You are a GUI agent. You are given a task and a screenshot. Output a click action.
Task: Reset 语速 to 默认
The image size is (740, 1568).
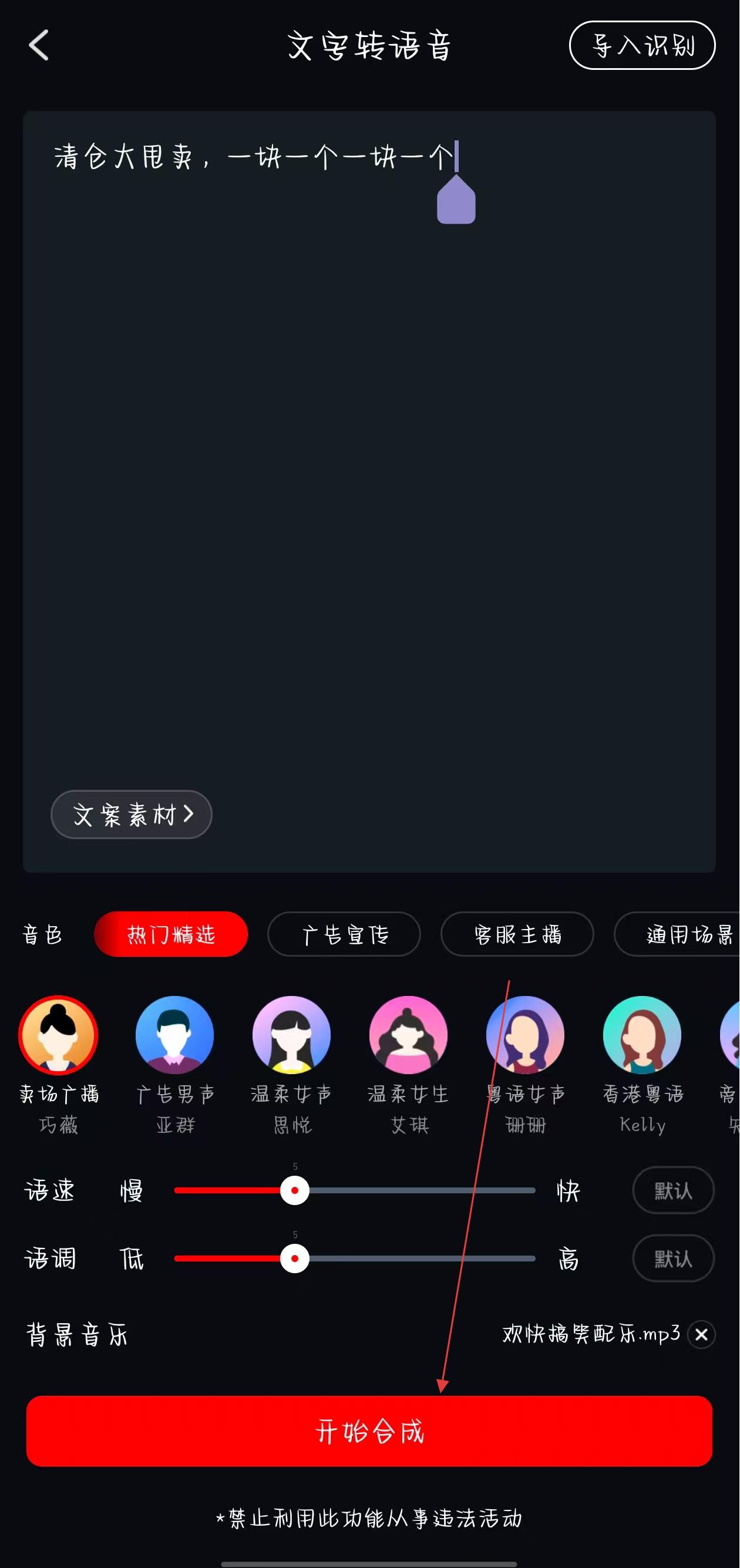pyautogui.click(x=673, y=1190)
